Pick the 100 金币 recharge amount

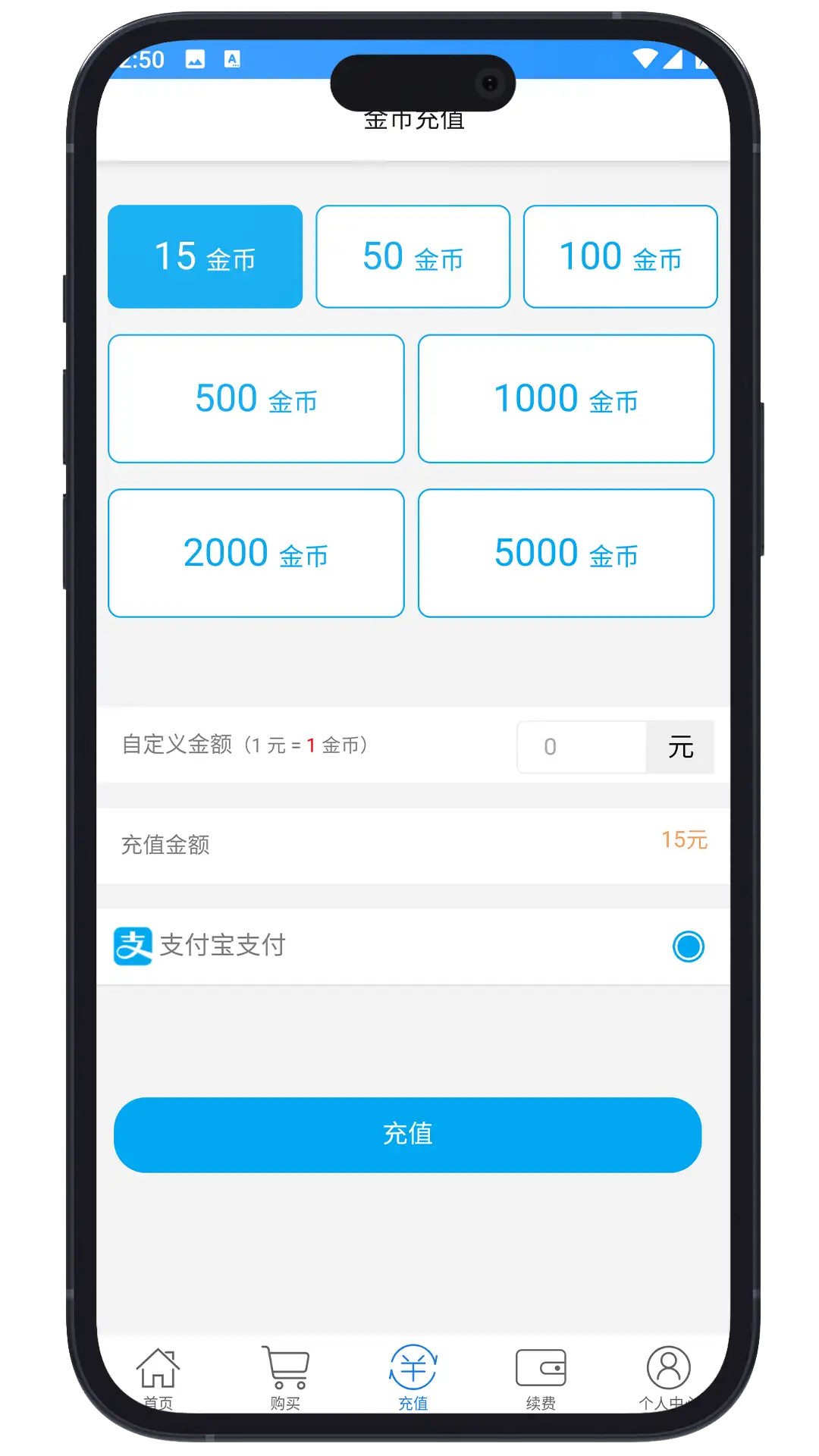click(620, 256)
